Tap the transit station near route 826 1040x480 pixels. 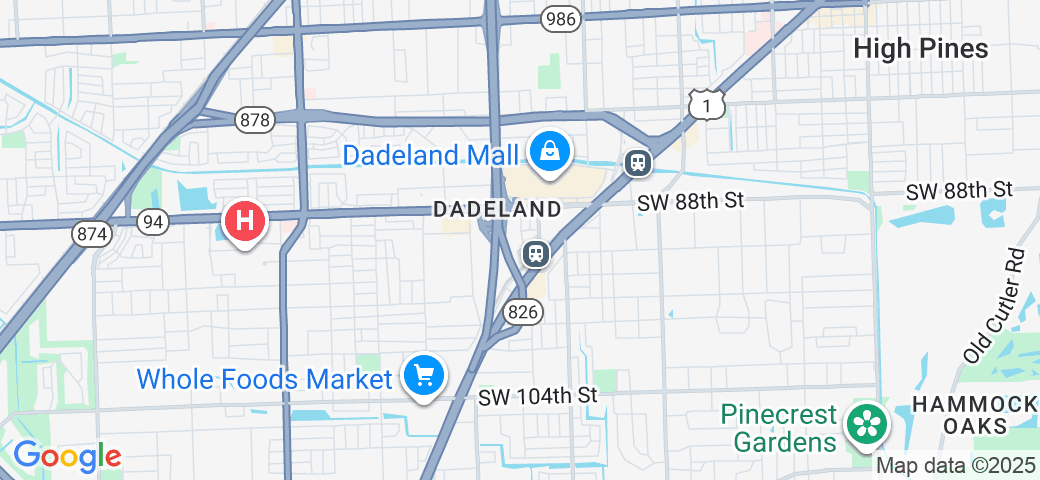537,253
